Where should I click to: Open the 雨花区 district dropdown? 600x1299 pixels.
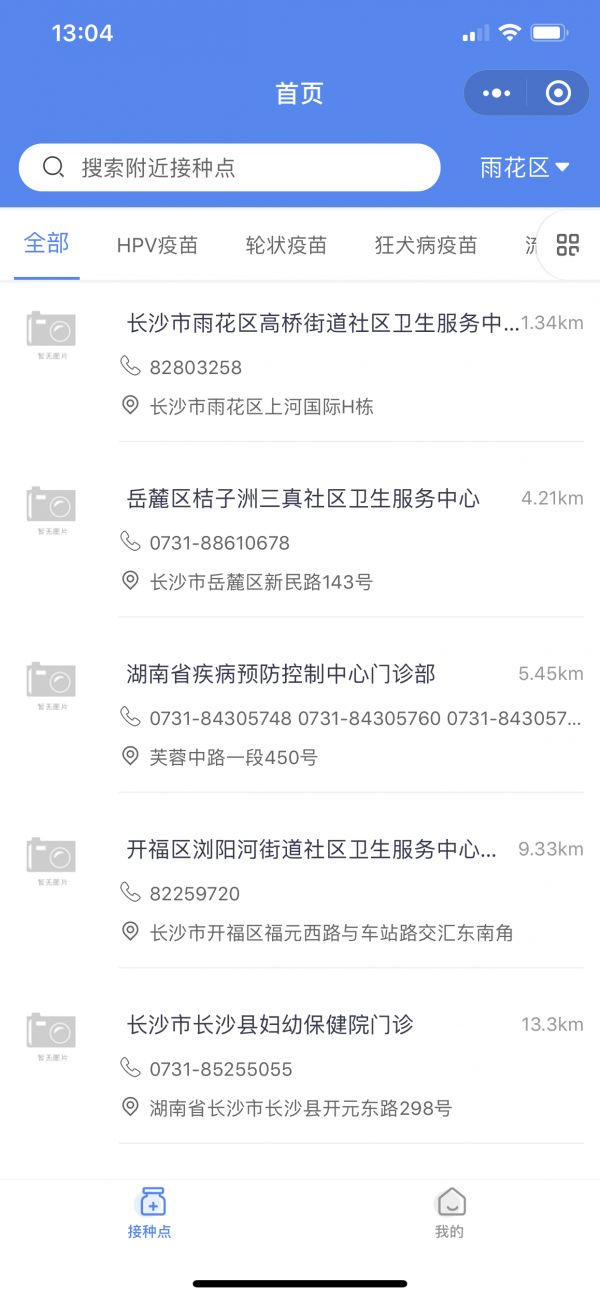point(524,168)
